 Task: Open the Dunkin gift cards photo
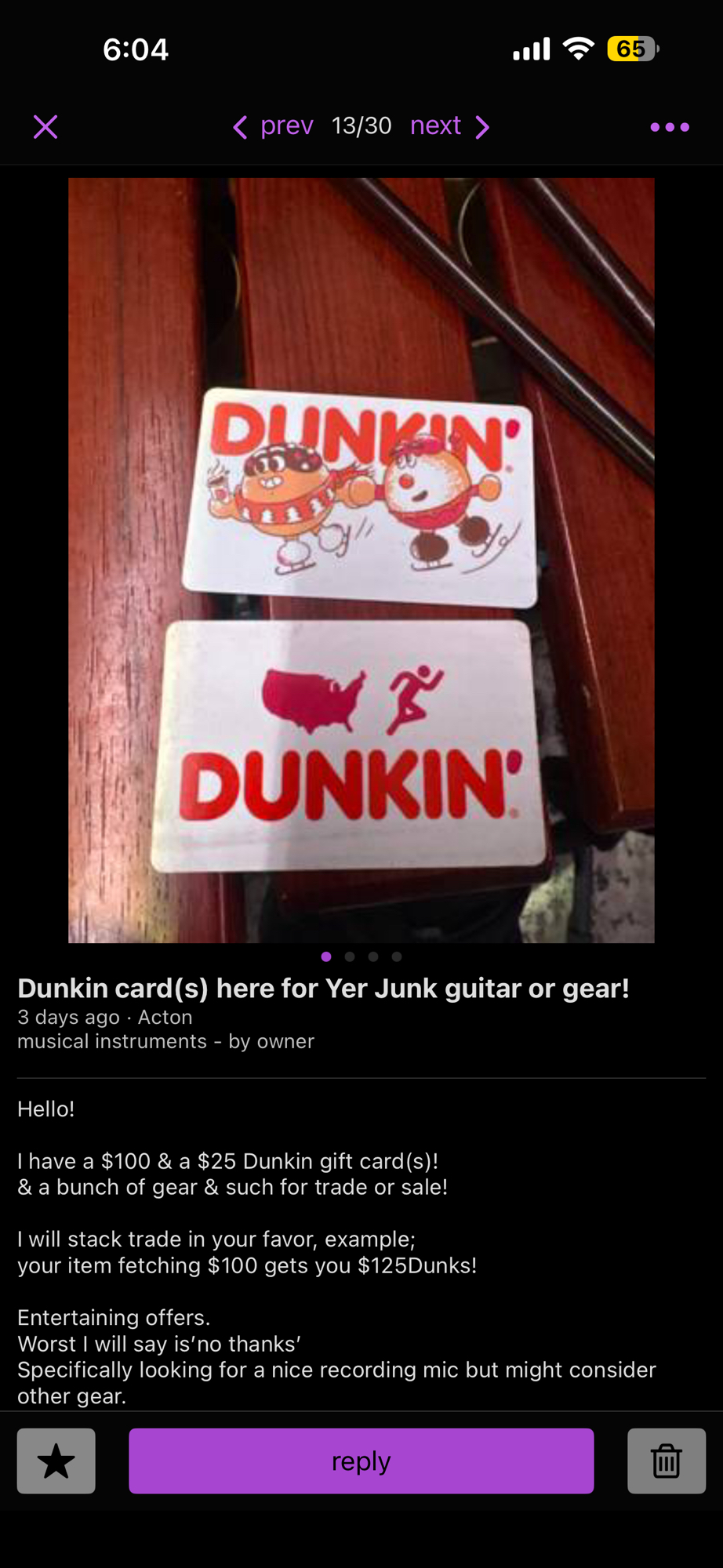361,560
